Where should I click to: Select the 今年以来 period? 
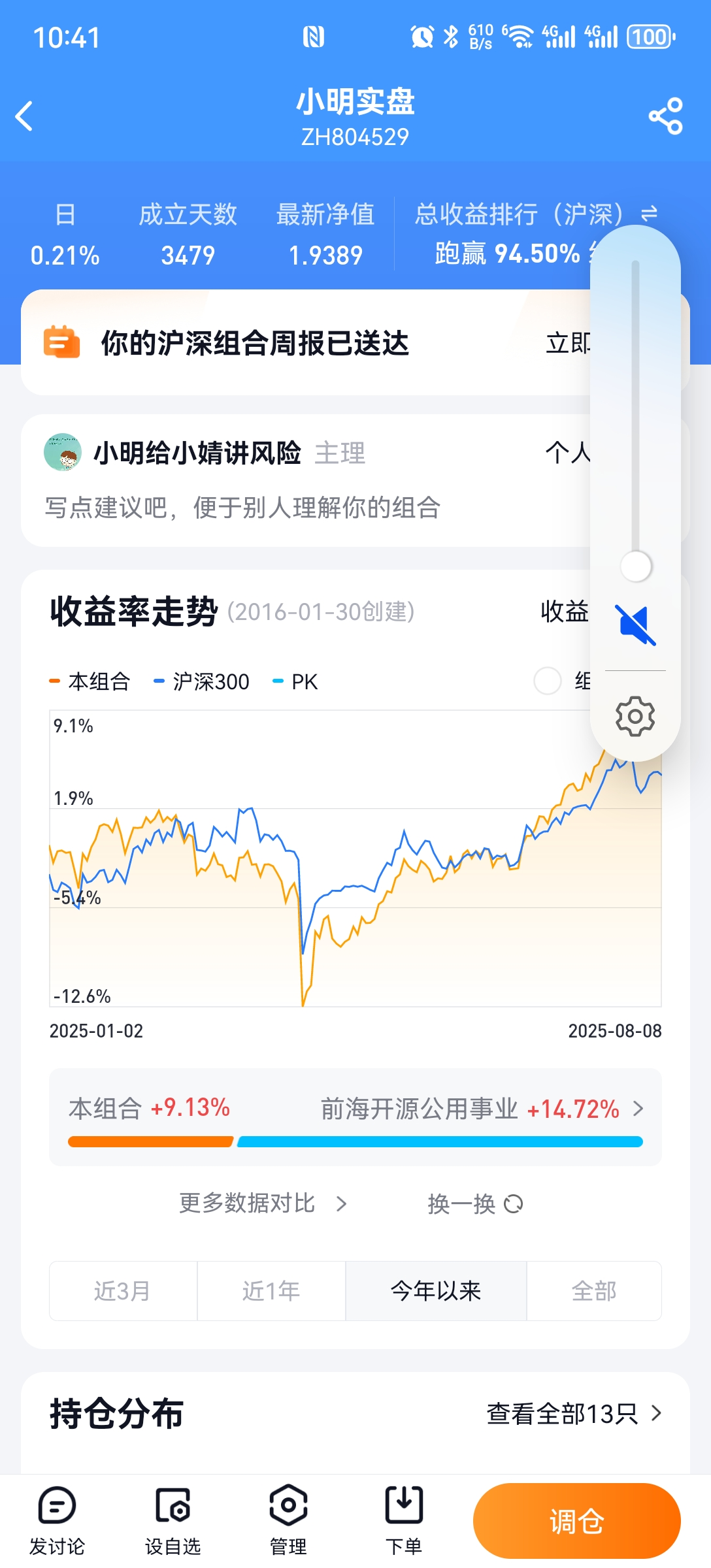[436, 1291]
